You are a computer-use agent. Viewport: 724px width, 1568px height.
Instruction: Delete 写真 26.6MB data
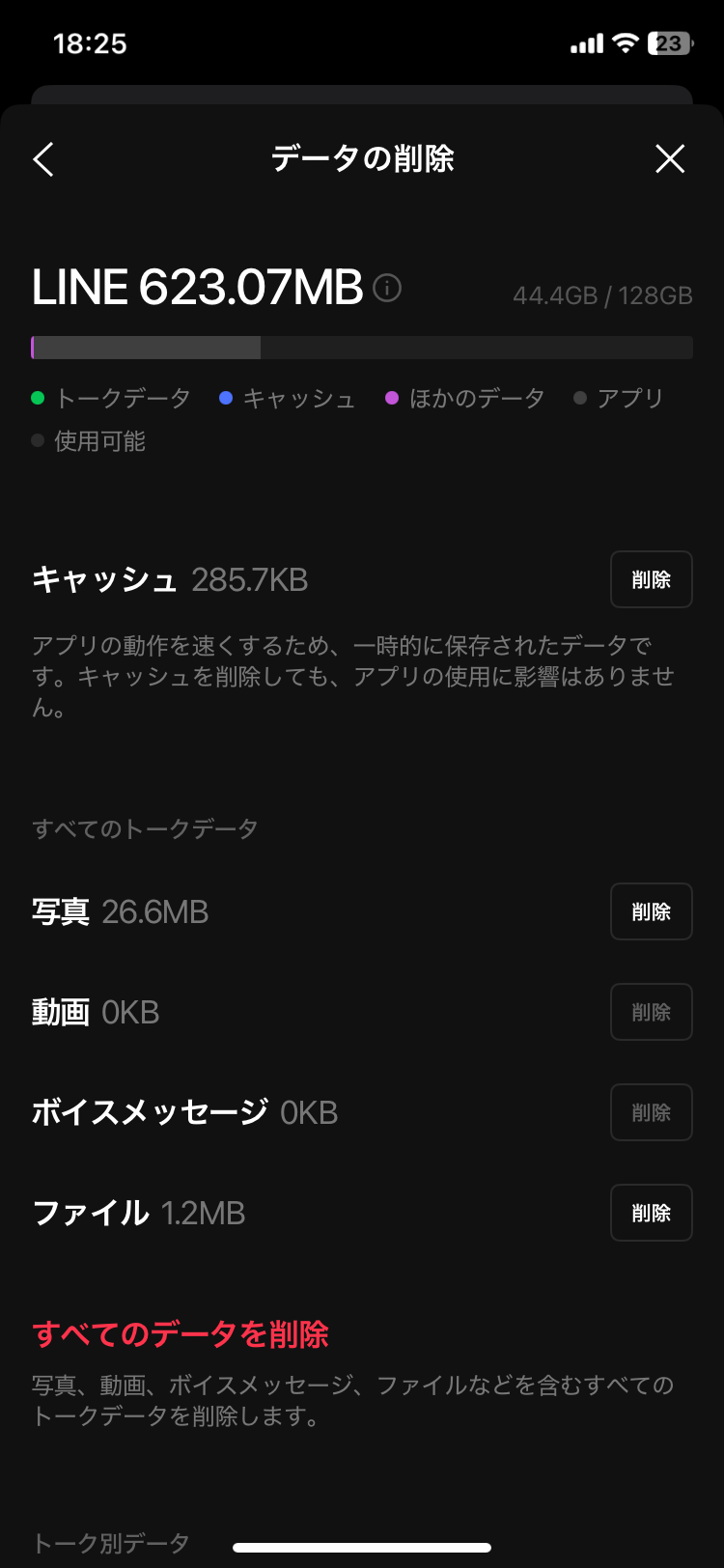[x=651, y=911]
